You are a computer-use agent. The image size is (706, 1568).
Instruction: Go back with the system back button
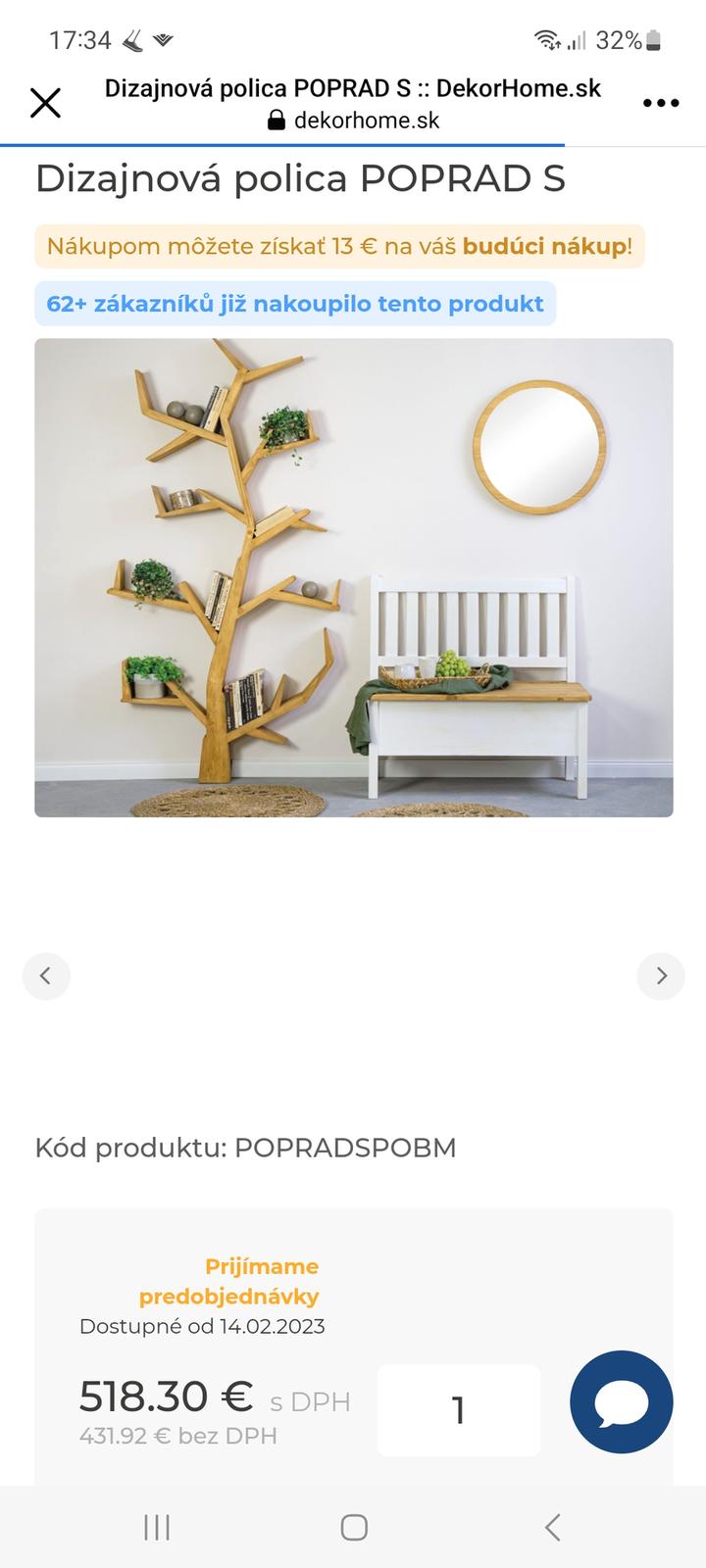click(552, 1527)
